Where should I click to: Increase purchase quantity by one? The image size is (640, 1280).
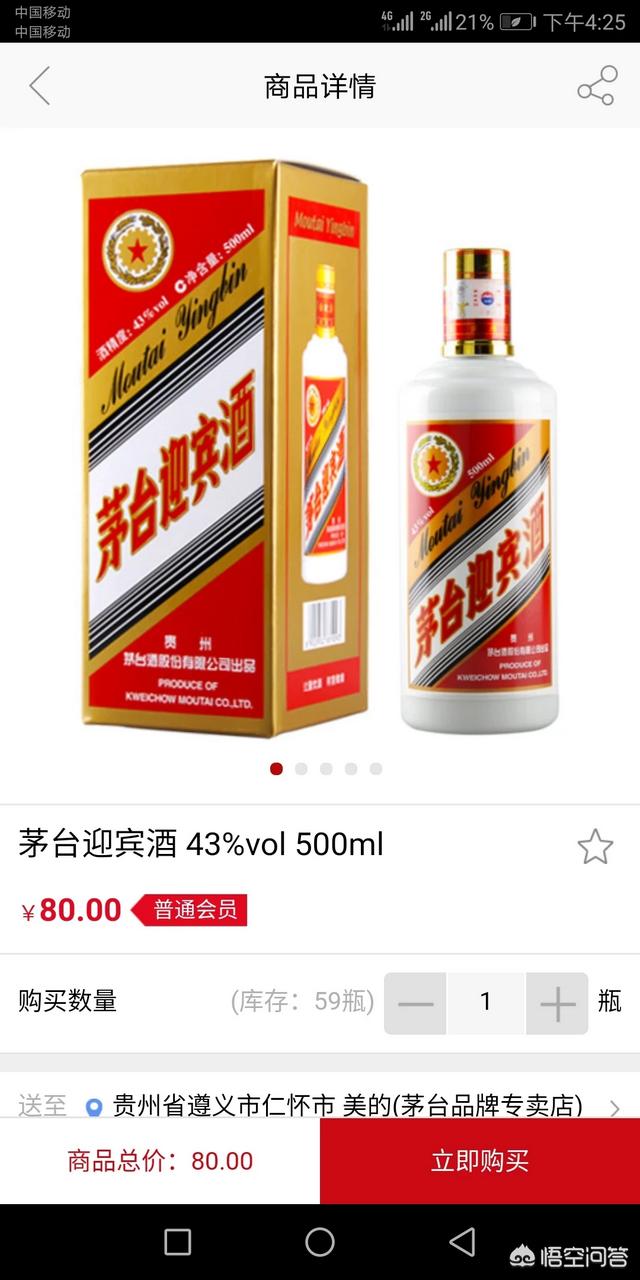[557, 1003]
